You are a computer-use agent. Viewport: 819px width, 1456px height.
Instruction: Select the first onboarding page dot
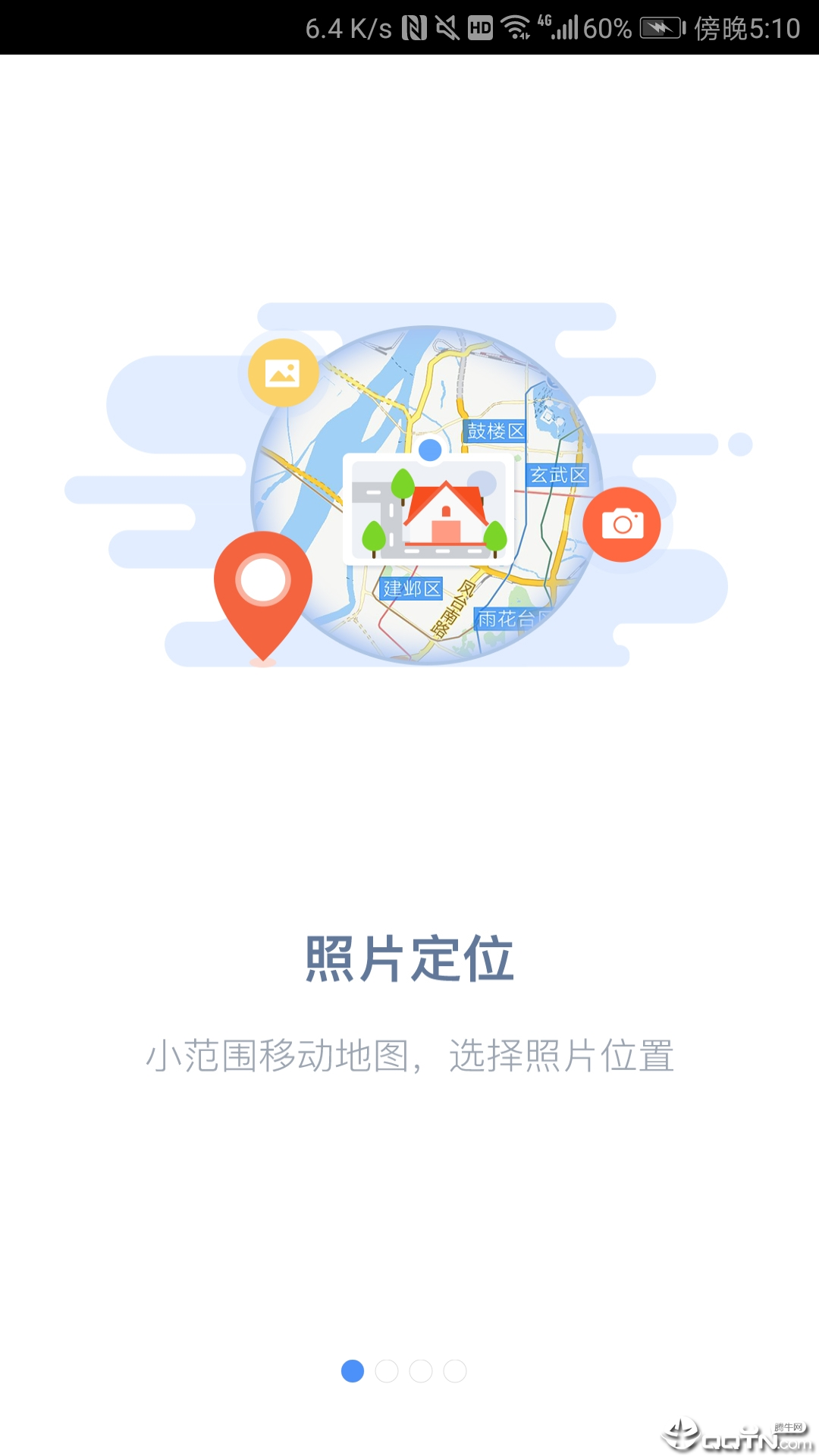[x=353, y=1371]
